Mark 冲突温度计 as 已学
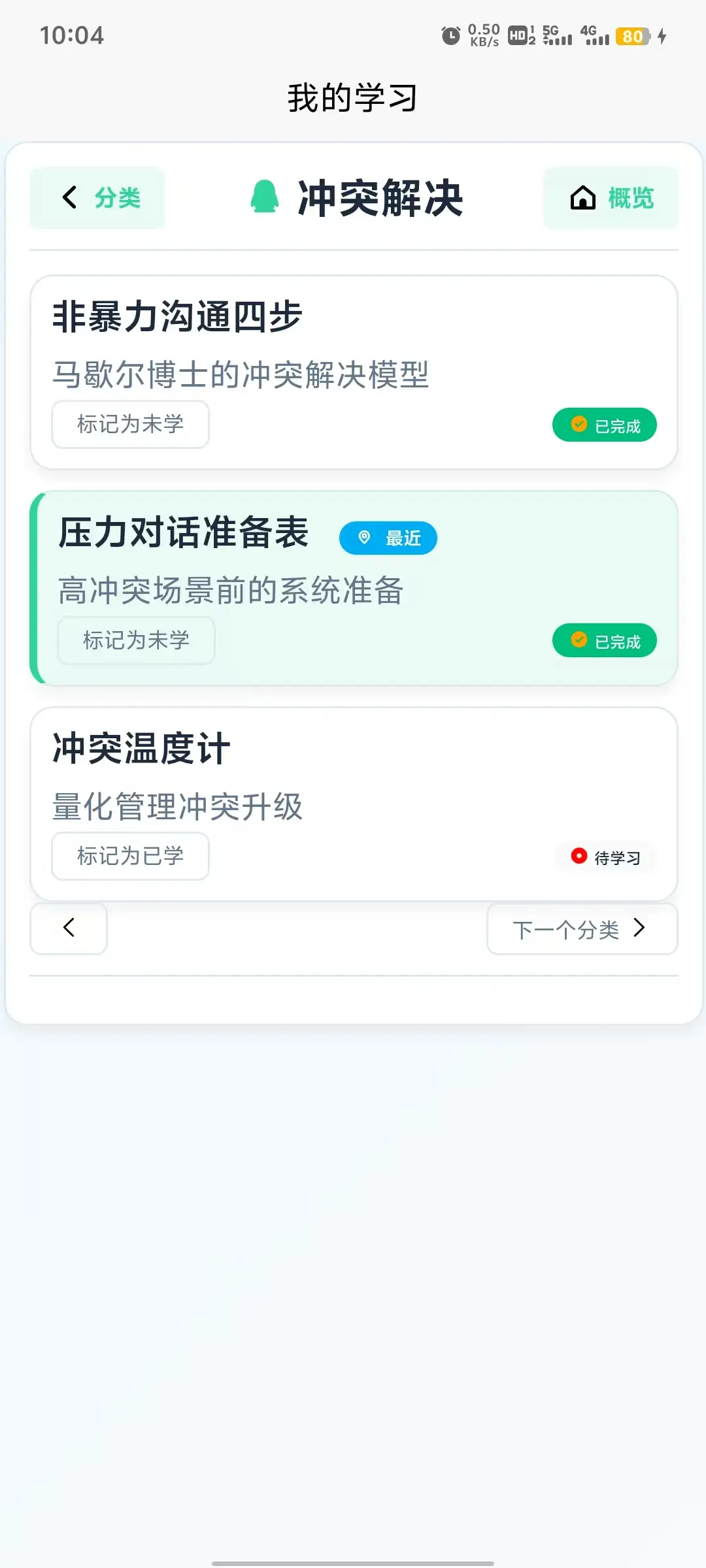 [x=130, y=856]
